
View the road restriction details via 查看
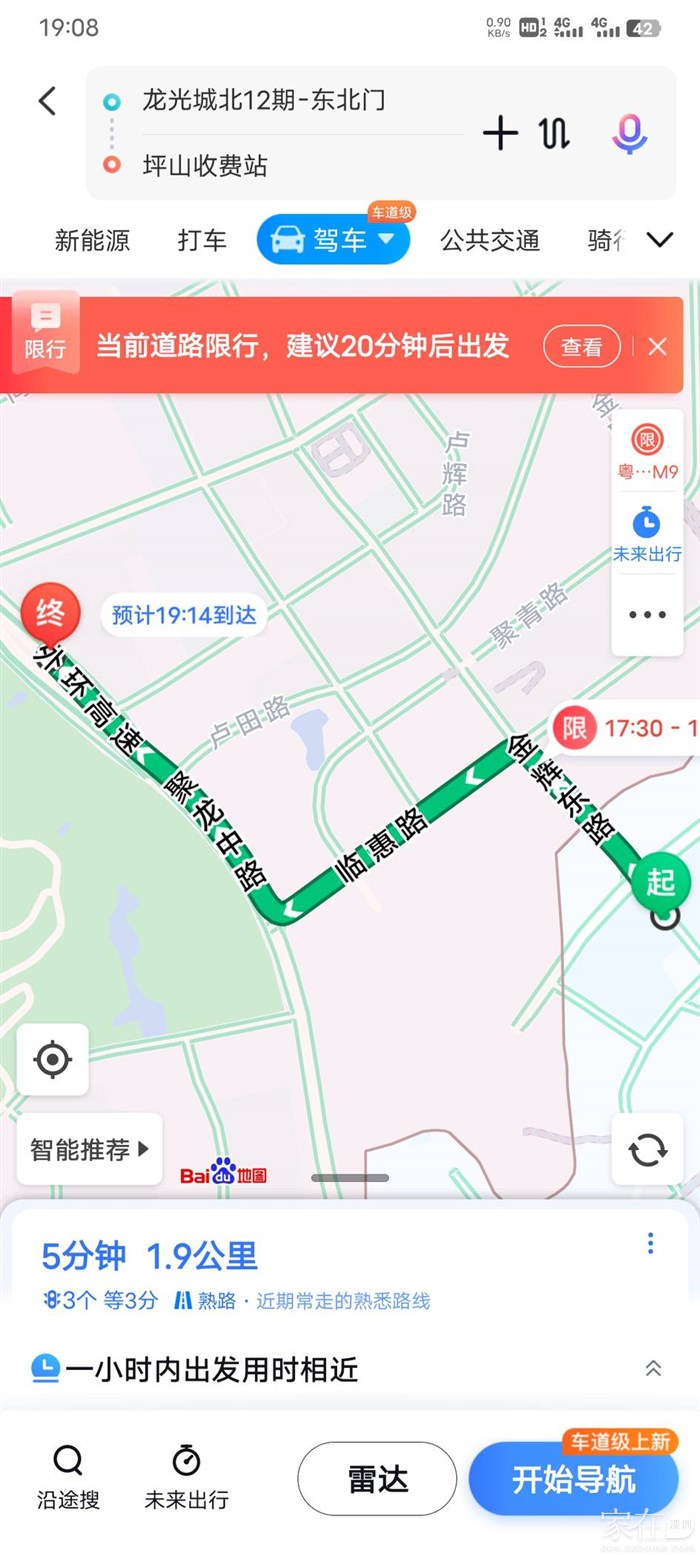click(x=582, y=347)
